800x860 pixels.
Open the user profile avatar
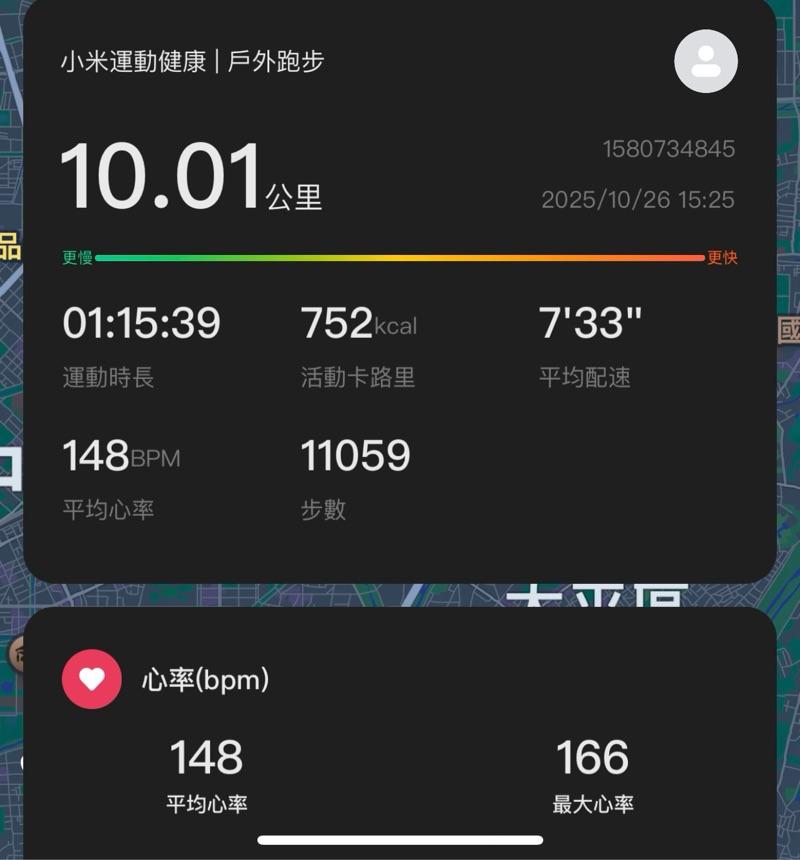pyautogui.click(x=706, y=61)
